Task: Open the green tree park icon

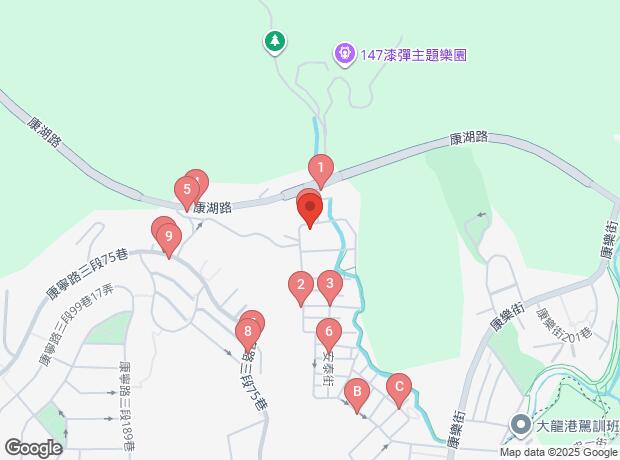Action: 273,41
